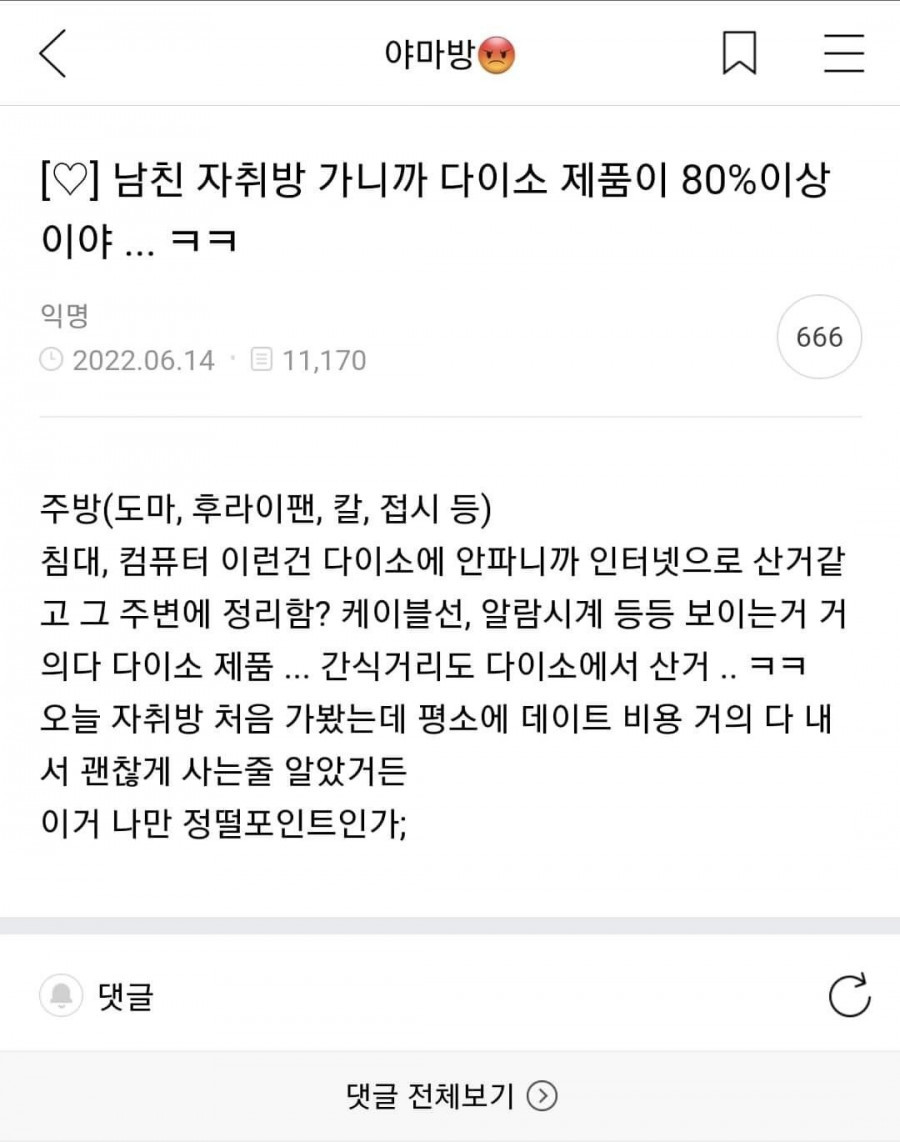Tap the anonymous profile avatar beside 댓글
The image size is (900, 1142).
(60, 994)
